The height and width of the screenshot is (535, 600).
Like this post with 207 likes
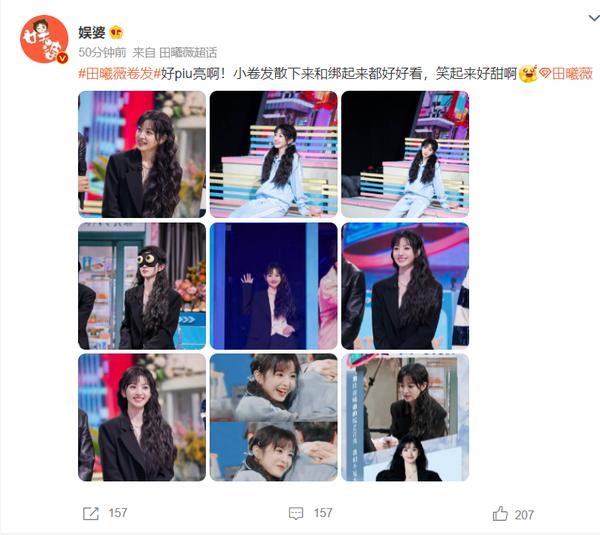[x=513, y=513]
